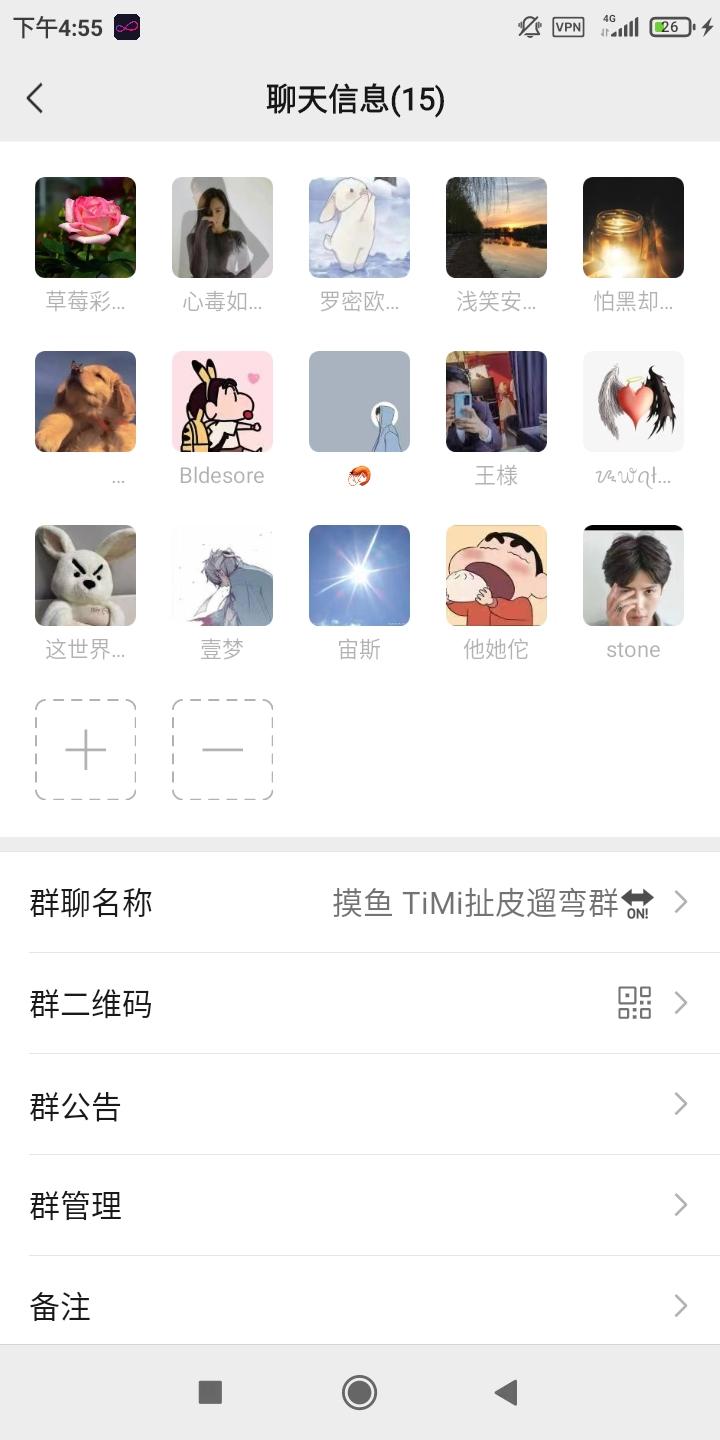The image size is (720, 1440).
Task: View the sunset avatar member 浅笑安…
Action: [496, 228]
